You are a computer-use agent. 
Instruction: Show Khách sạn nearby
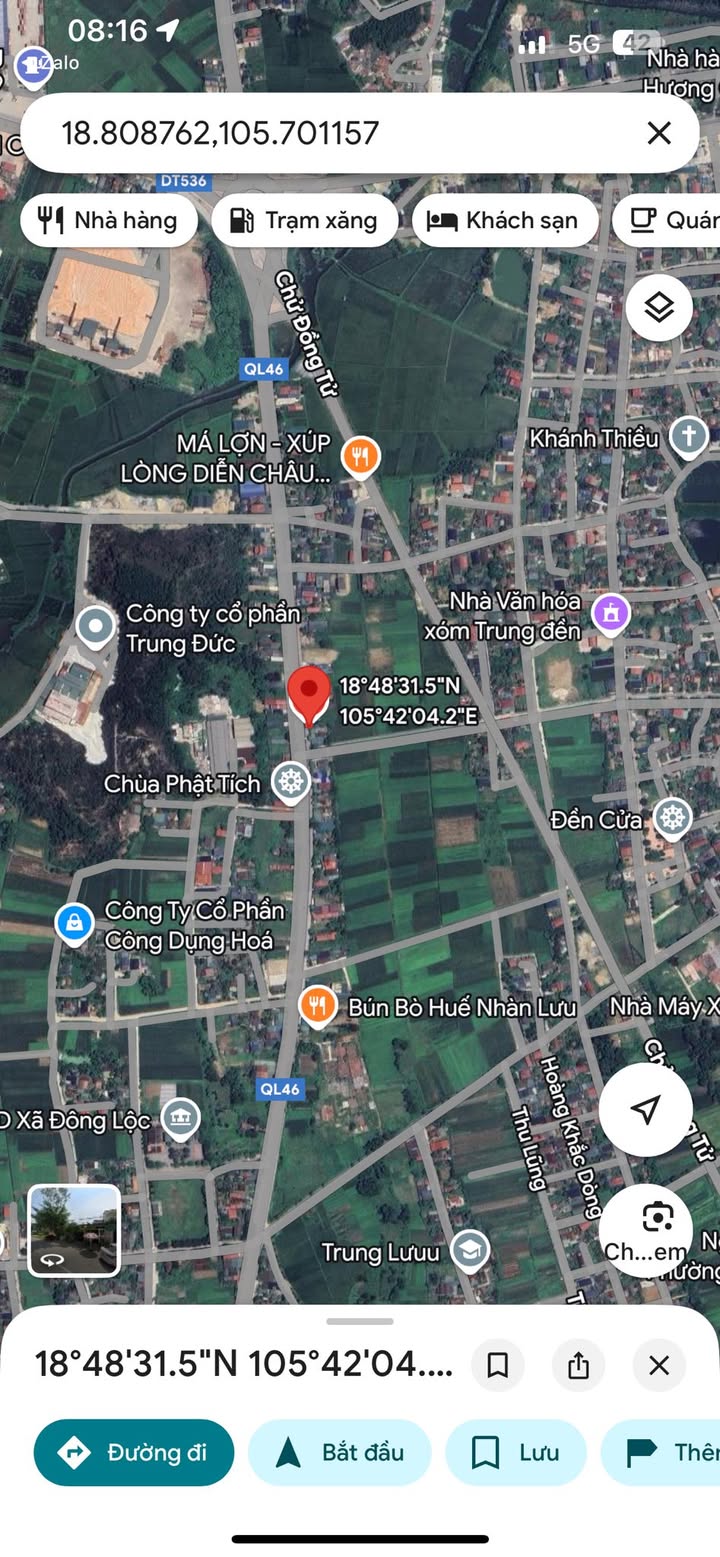pos(504,220)
